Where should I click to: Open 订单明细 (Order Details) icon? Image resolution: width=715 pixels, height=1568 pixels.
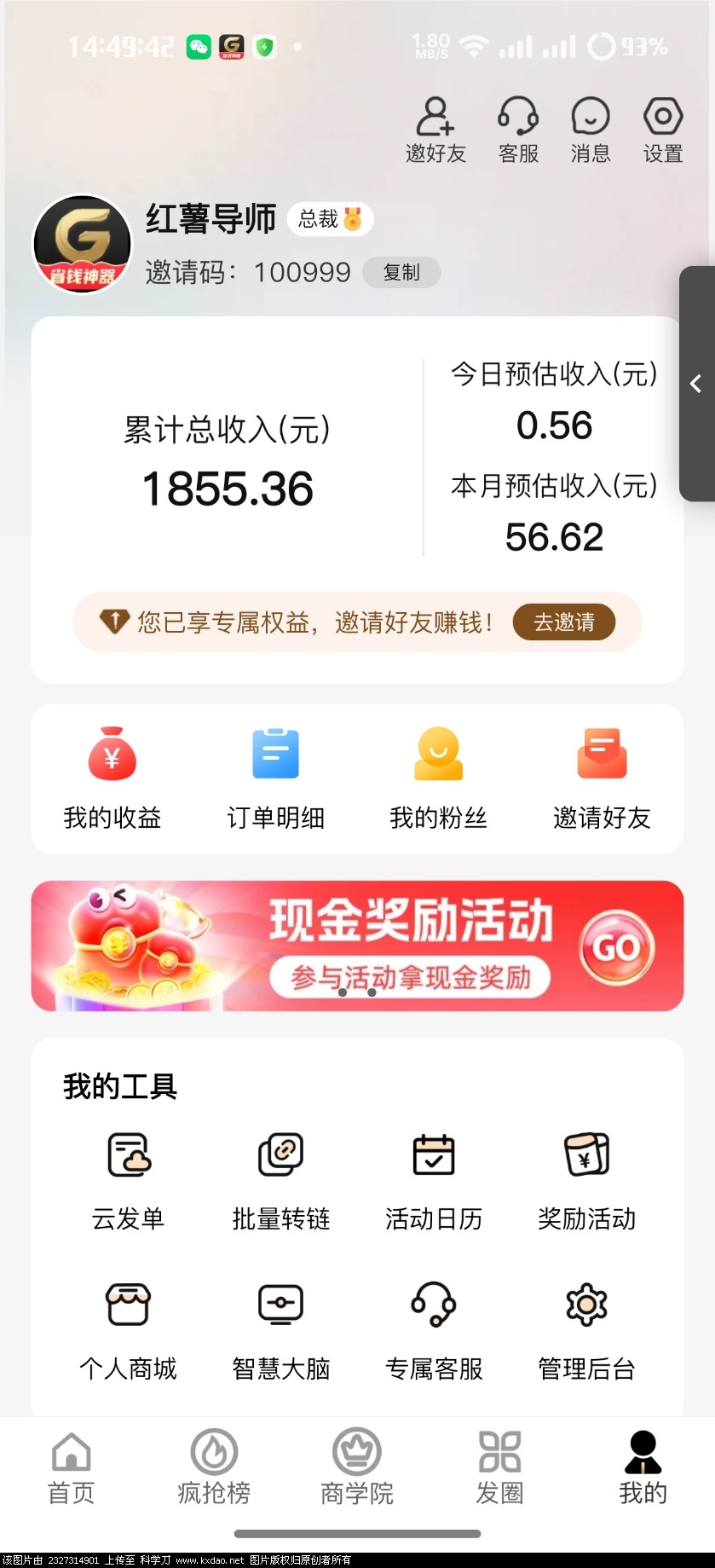[x=274, y=776]
